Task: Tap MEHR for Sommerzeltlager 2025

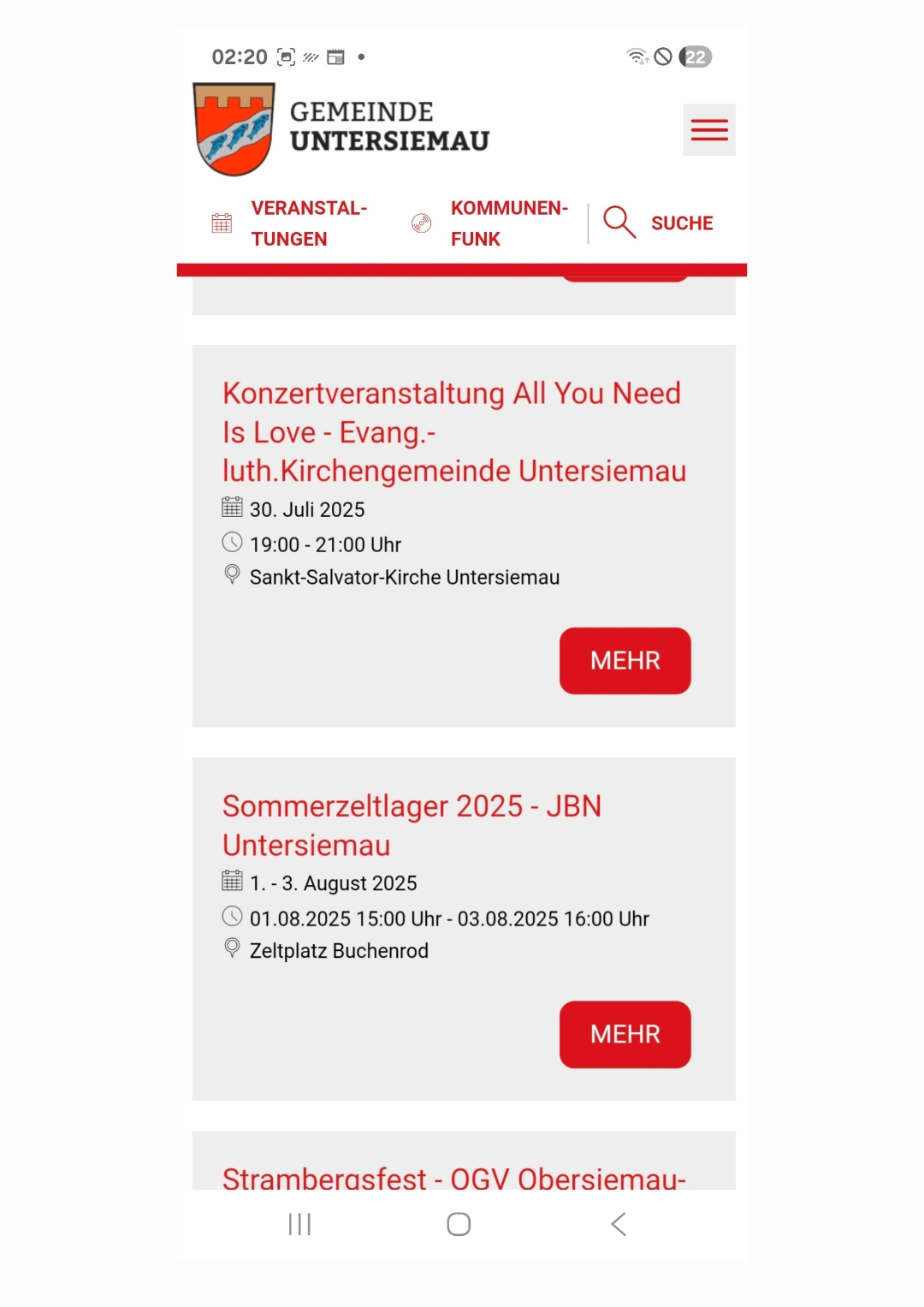Action: point(625,1034)
